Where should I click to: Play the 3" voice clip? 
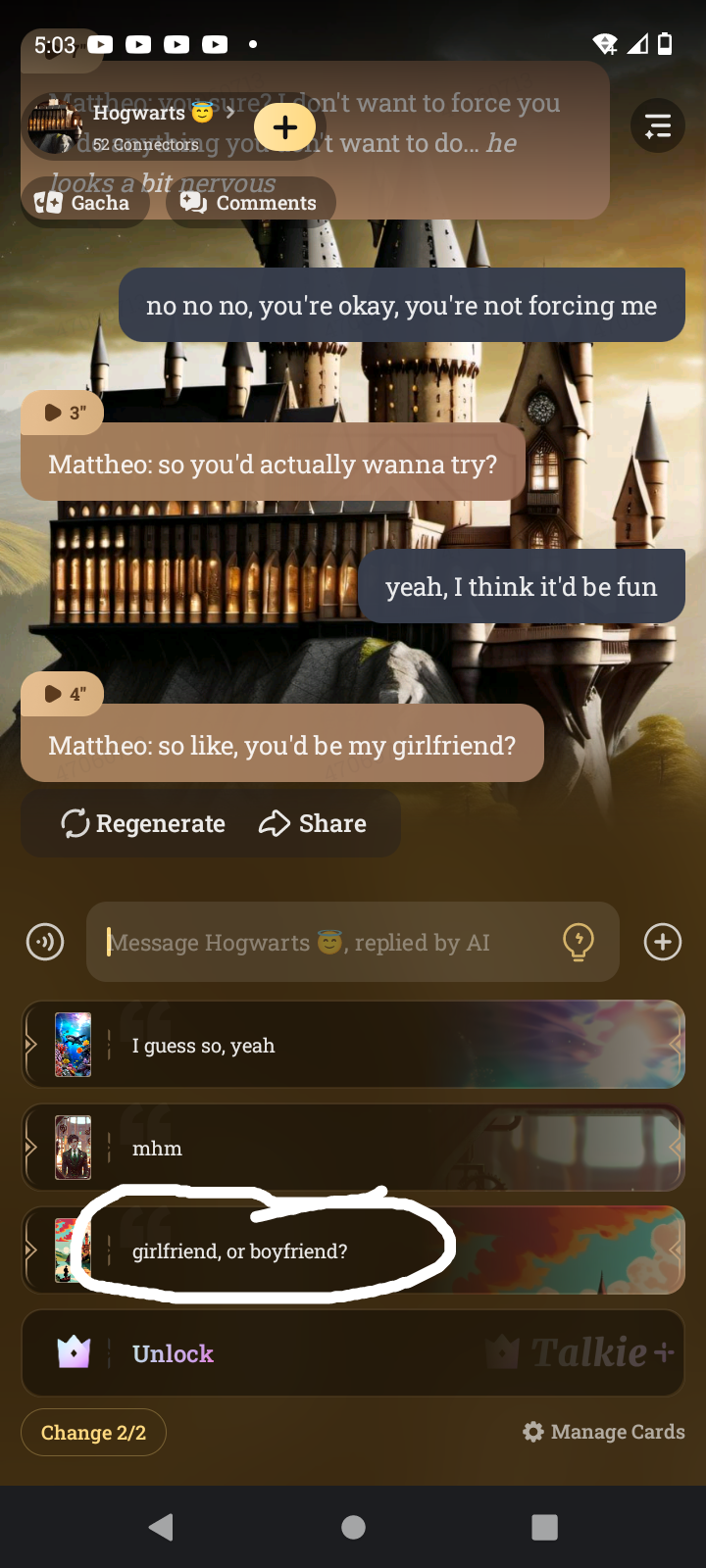(63, 413)
